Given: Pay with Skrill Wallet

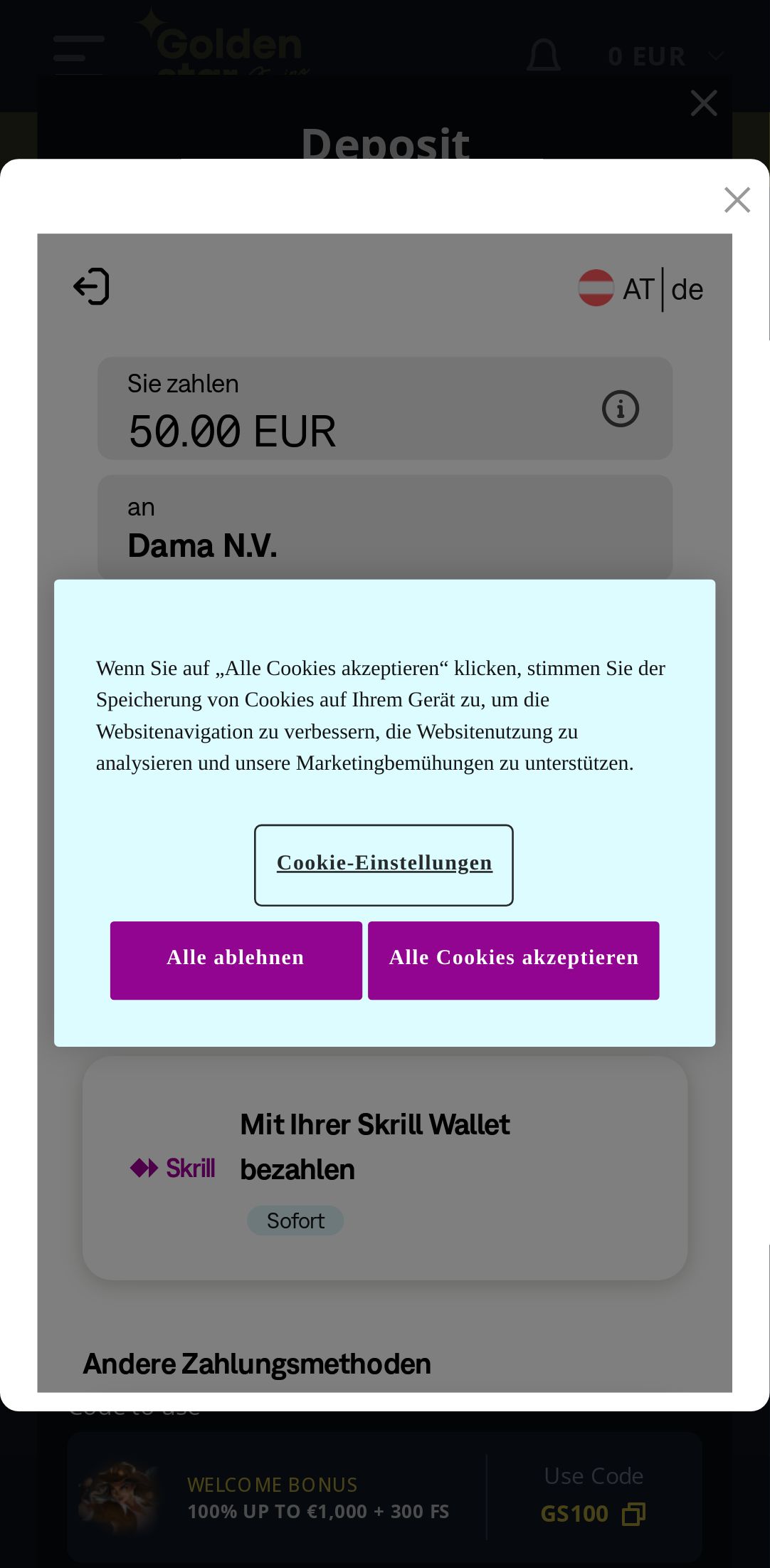Looking at the screenshot, I should (x=384, y=1168).
